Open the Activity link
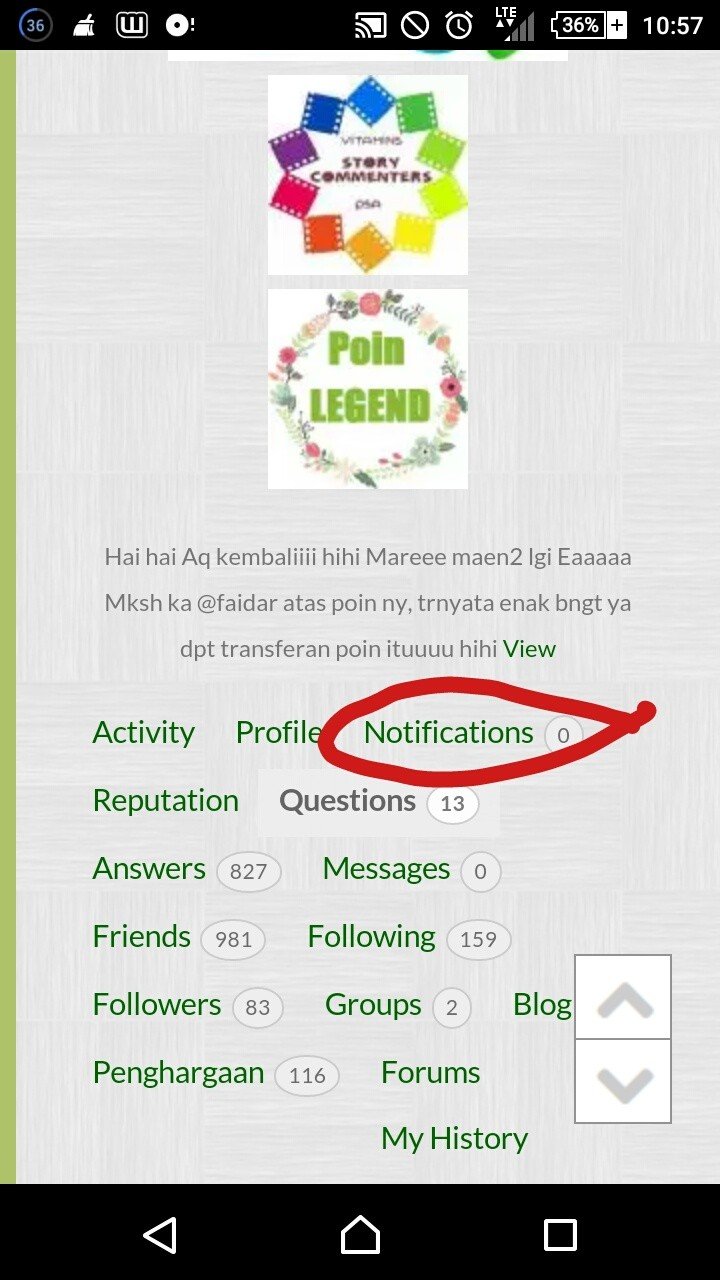This screenshot has width=720, height=1280. [x=143, y=732]
